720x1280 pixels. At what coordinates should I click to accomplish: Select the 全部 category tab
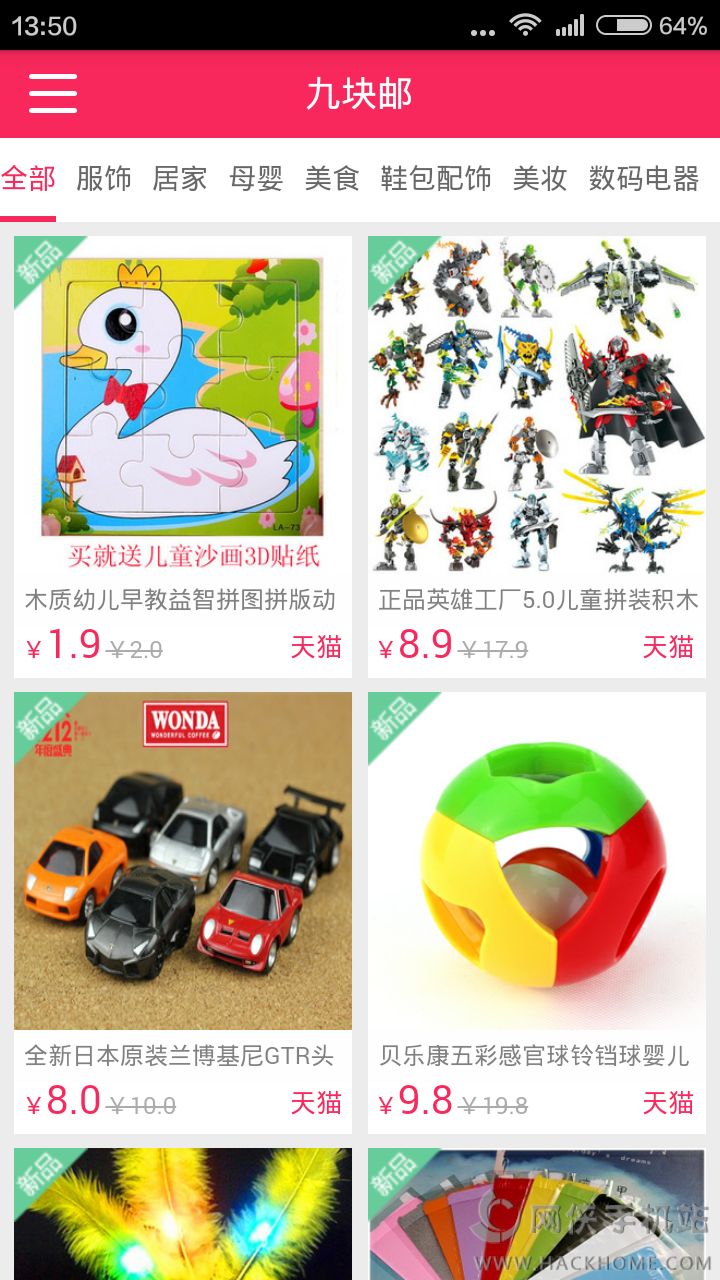[x=28, y=179]
